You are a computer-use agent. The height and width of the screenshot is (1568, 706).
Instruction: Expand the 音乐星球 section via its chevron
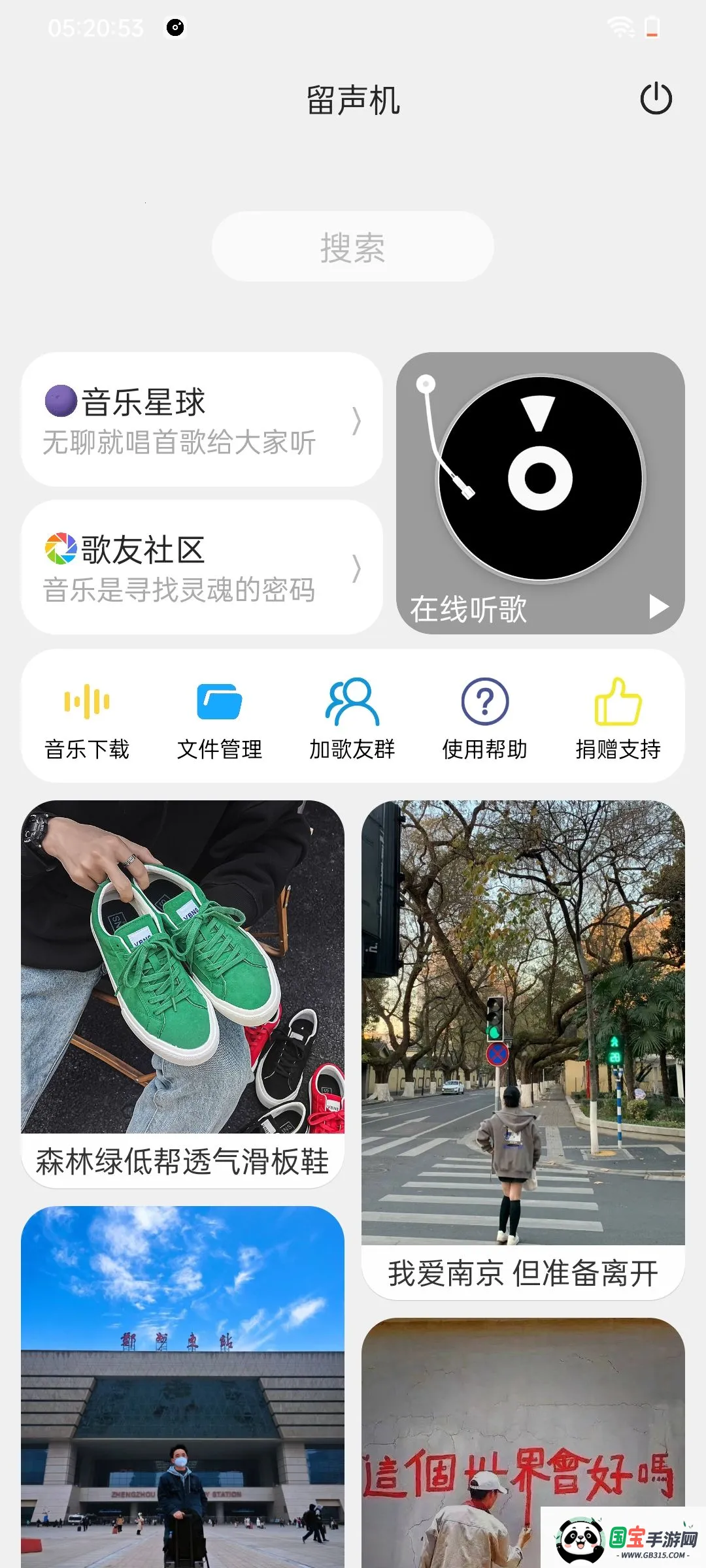[x=357, y=422]
